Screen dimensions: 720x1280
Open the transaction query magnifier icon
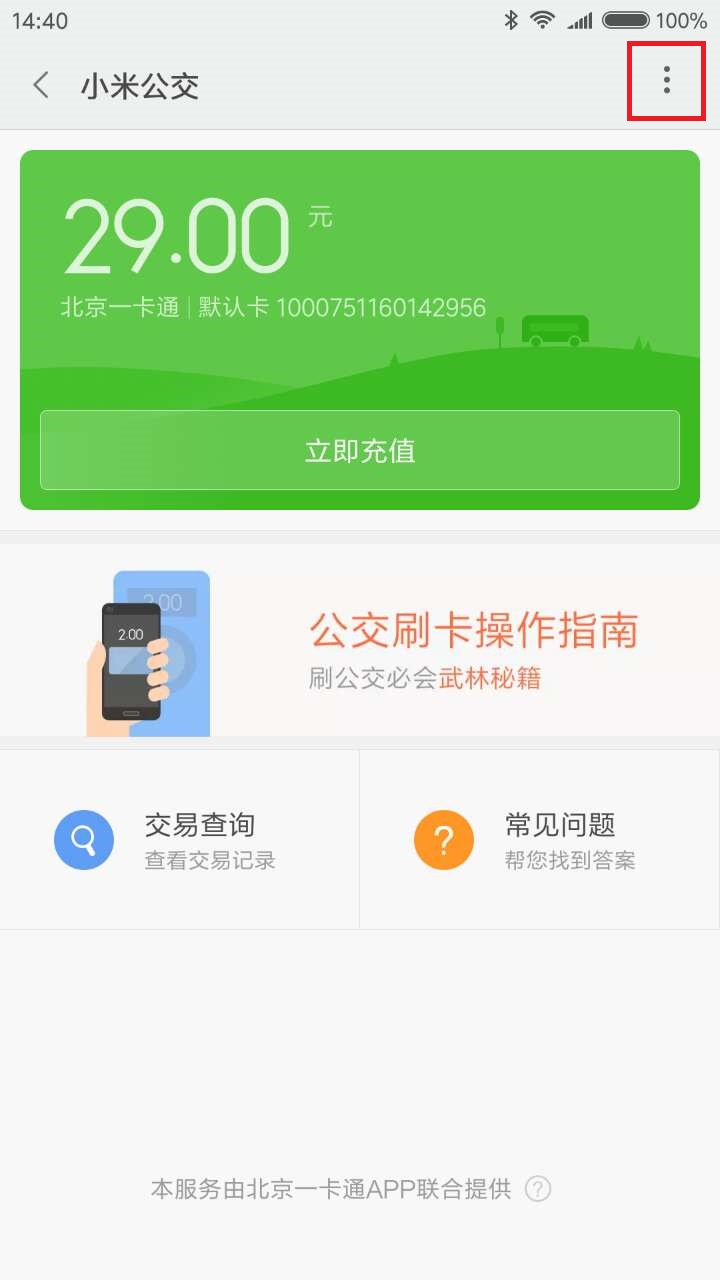pos(83,839)
